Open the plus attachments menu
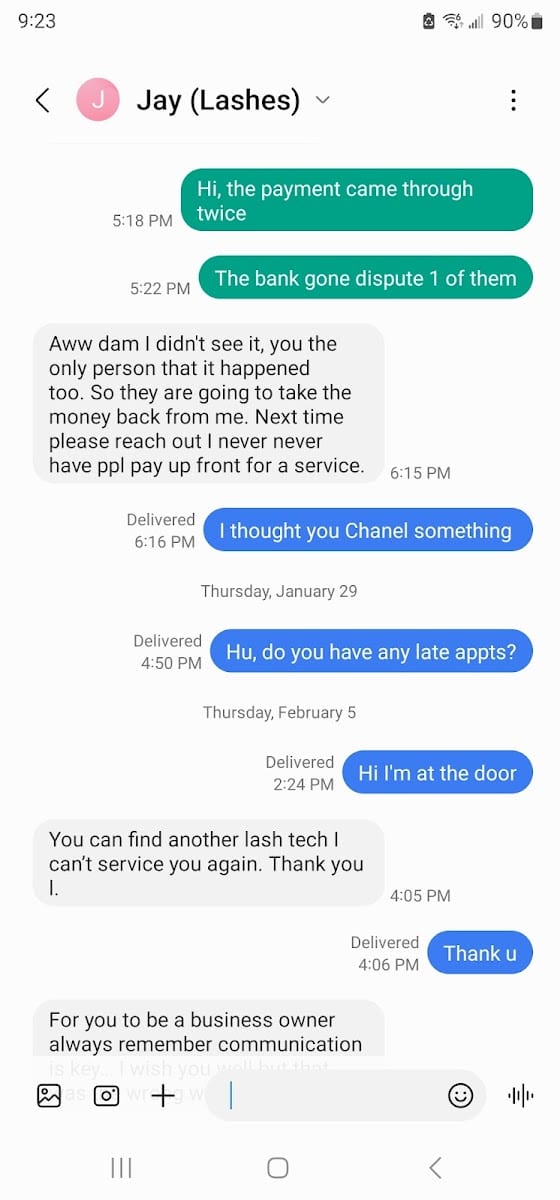The width and height of the screenshot is (560, 1200). 163,1095
